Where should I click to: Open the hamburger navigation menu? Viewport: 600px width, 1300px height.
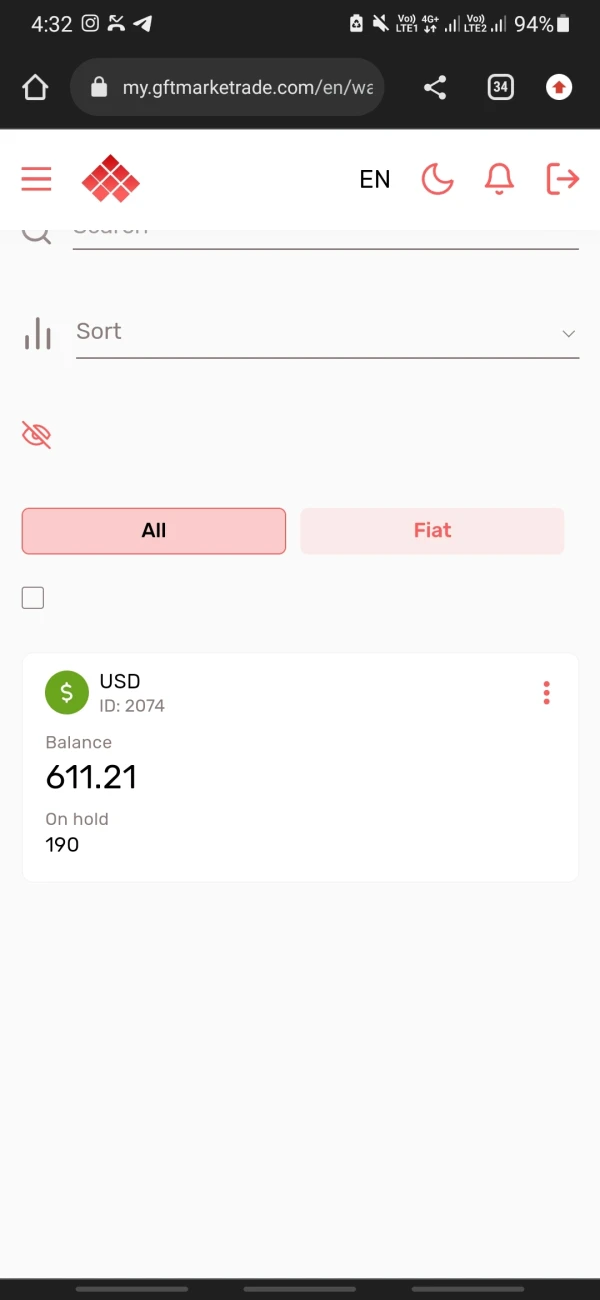pos(36,179)
